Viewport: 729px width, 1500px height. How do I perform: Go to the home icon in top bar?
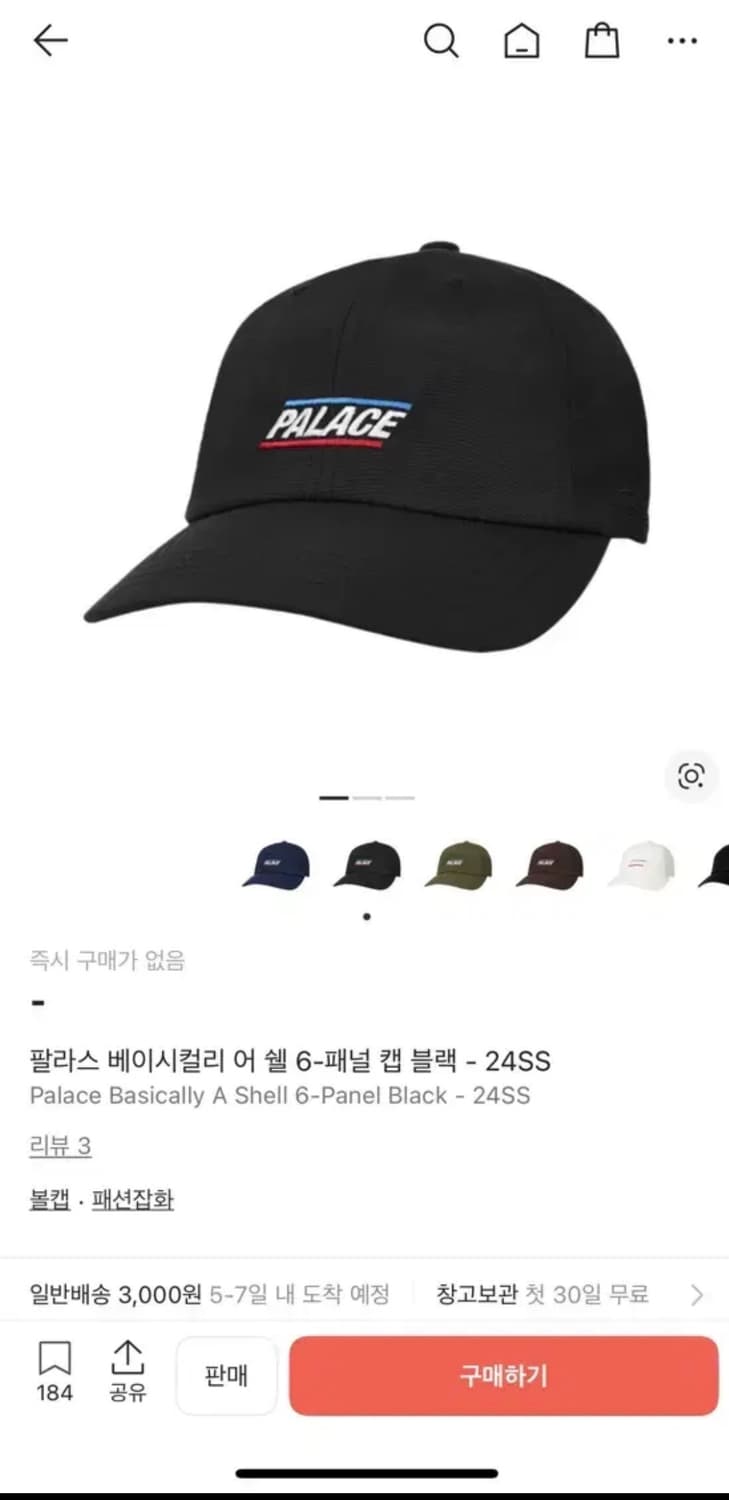coord(521,41)
